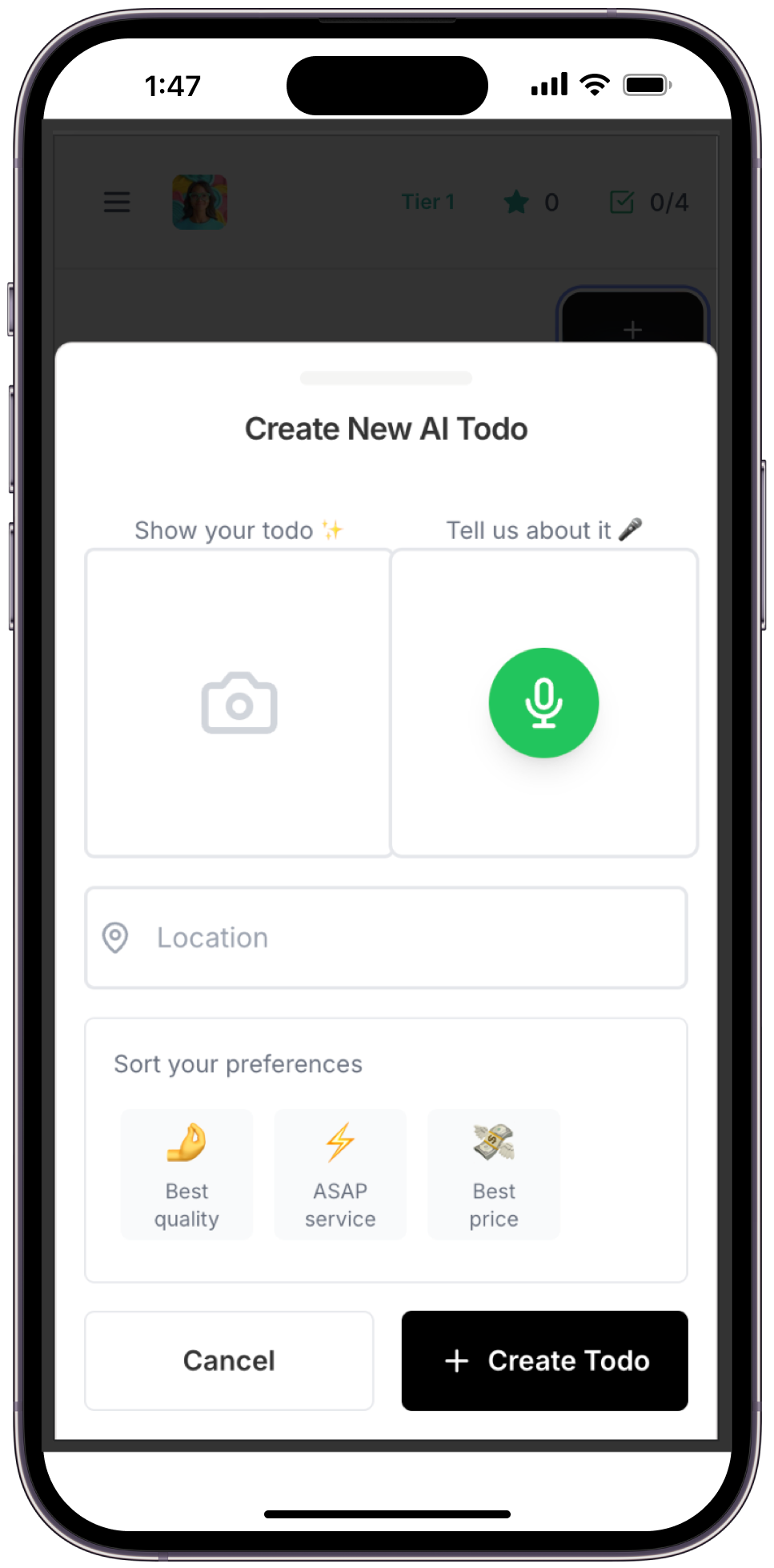Screen dimensions: 774x1568
Task: Choose the ASAP service preference
Action: 340,1175
